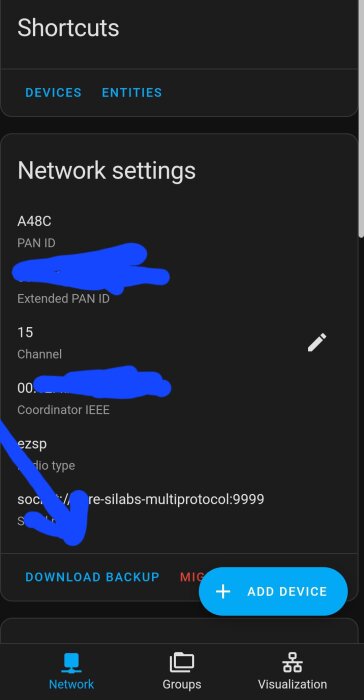Open the Visualization tab
364x700 pixels.
292,671
